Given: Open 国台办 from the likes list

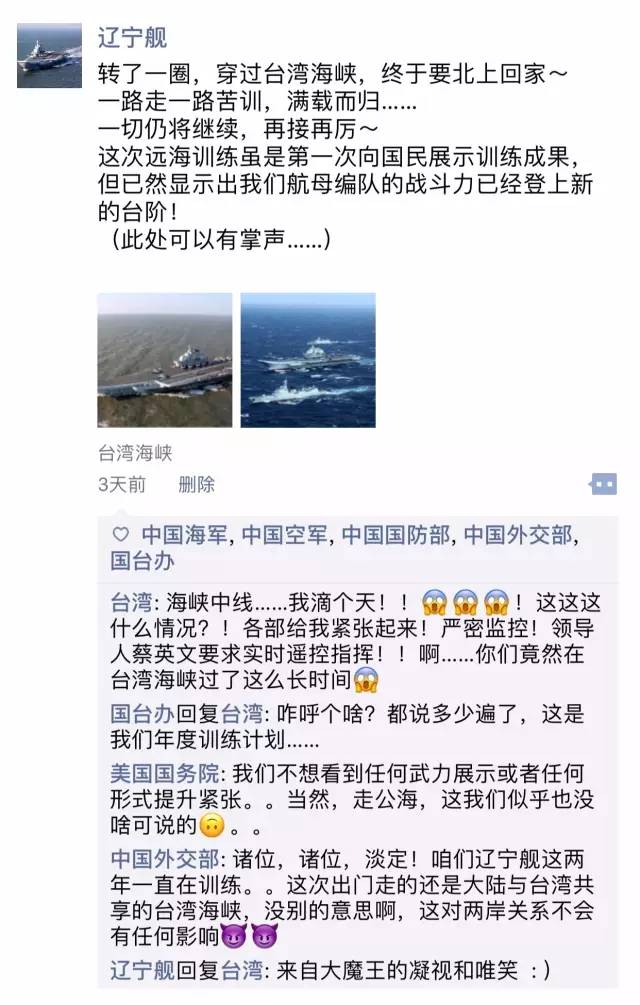Looking at the screenshot, I should (x=142, y=561).
